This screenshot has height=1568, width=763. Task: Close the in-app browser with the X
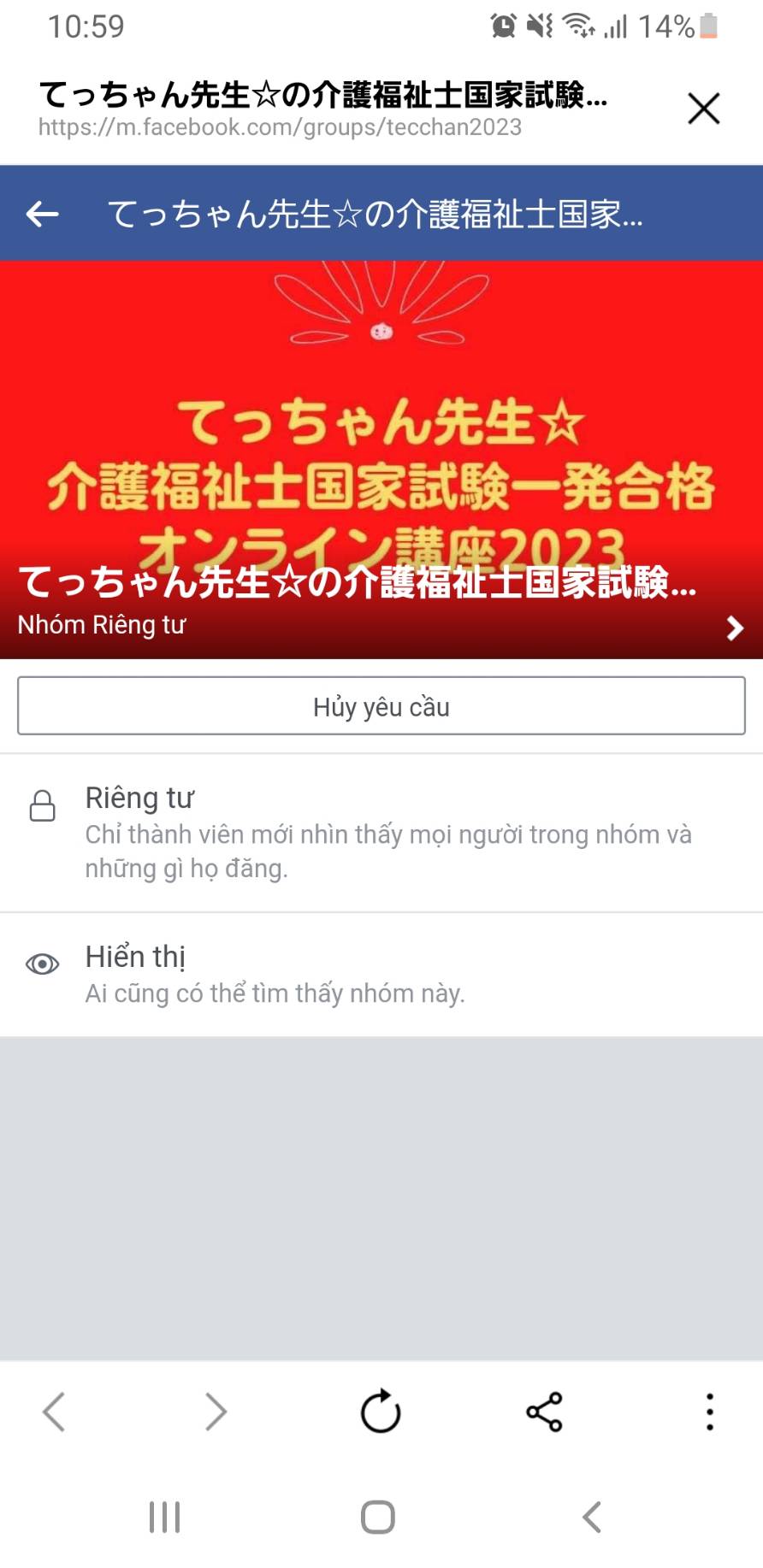(x=703, y=109)
